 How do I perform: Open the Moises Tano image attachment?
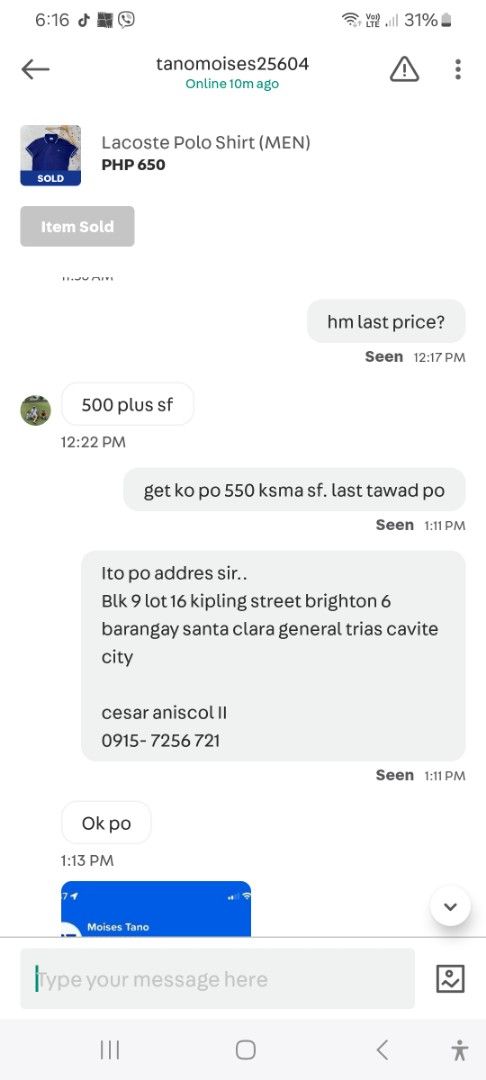point(156,909)
